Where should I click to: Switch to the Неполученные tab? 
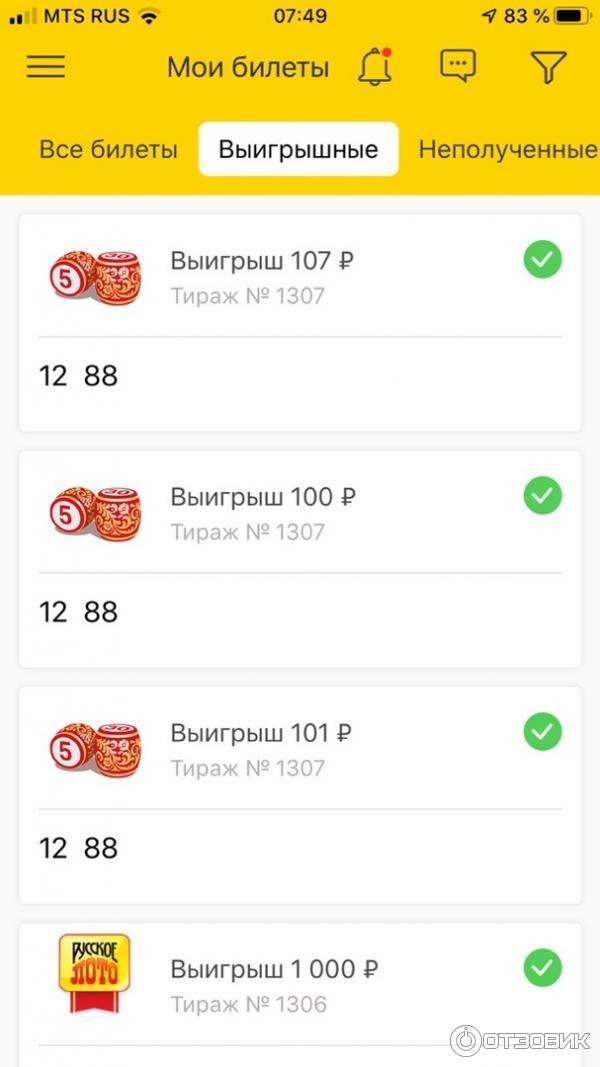(x=508, y=150)
